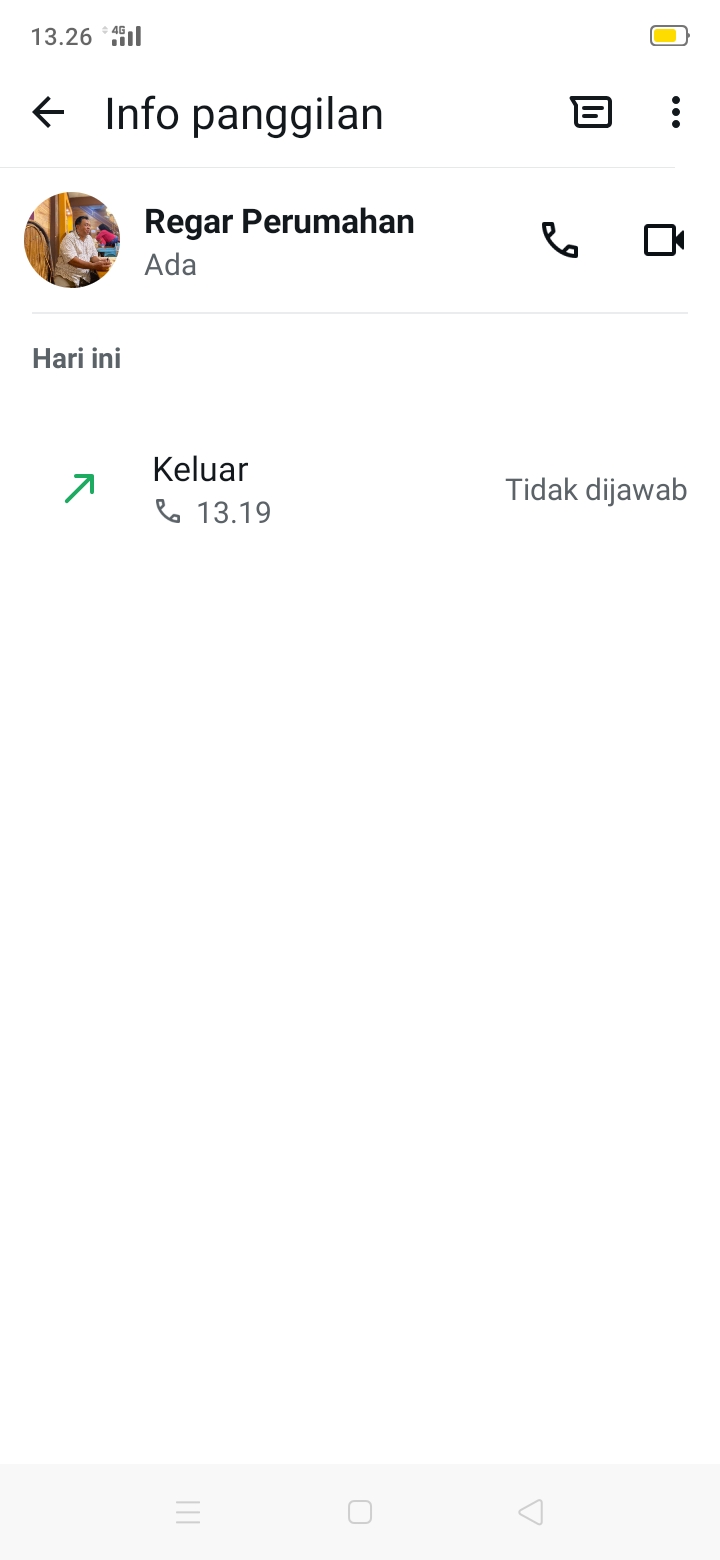Click the outgoing call arrow icon
Viewport: 720px width, 1560px height.
click(78, 489)
